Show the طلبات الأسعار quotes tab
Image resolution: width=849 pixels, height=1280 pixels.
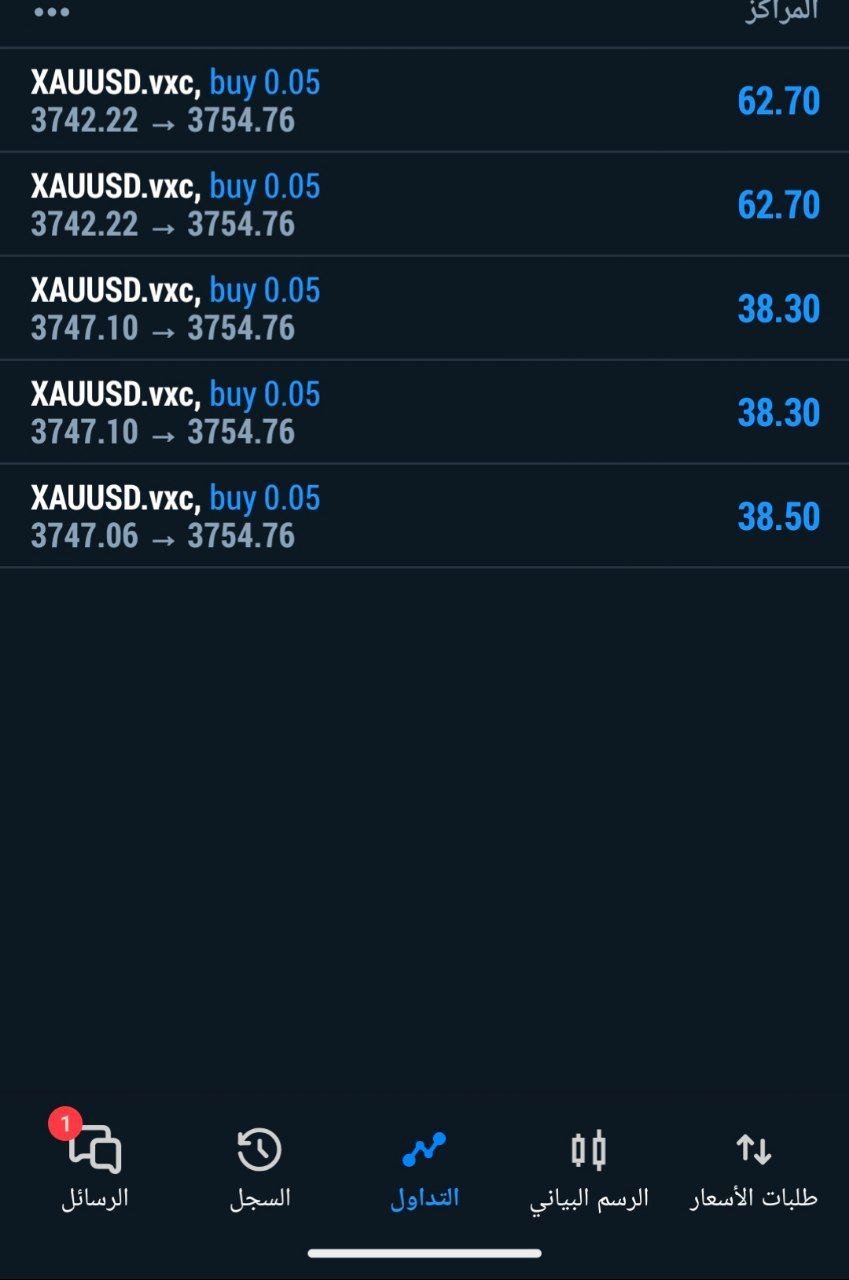[x=754, y=1167]
